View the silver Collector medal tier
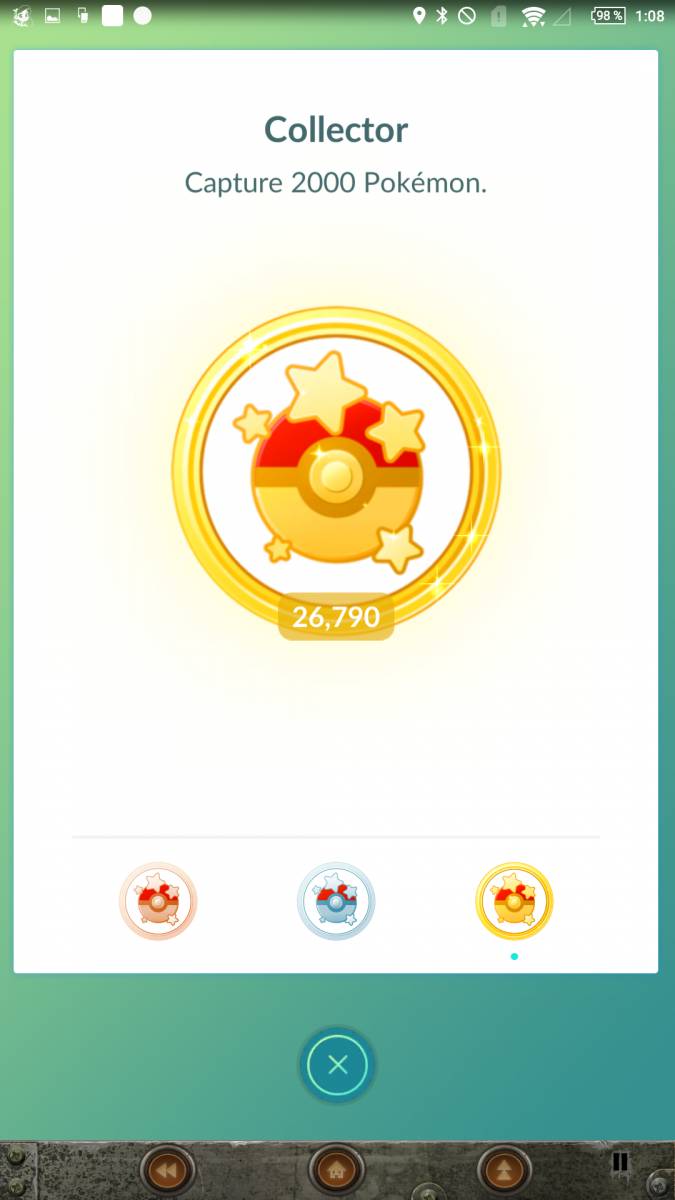Viewport: 675px width, 1200px height. point(336,901)
